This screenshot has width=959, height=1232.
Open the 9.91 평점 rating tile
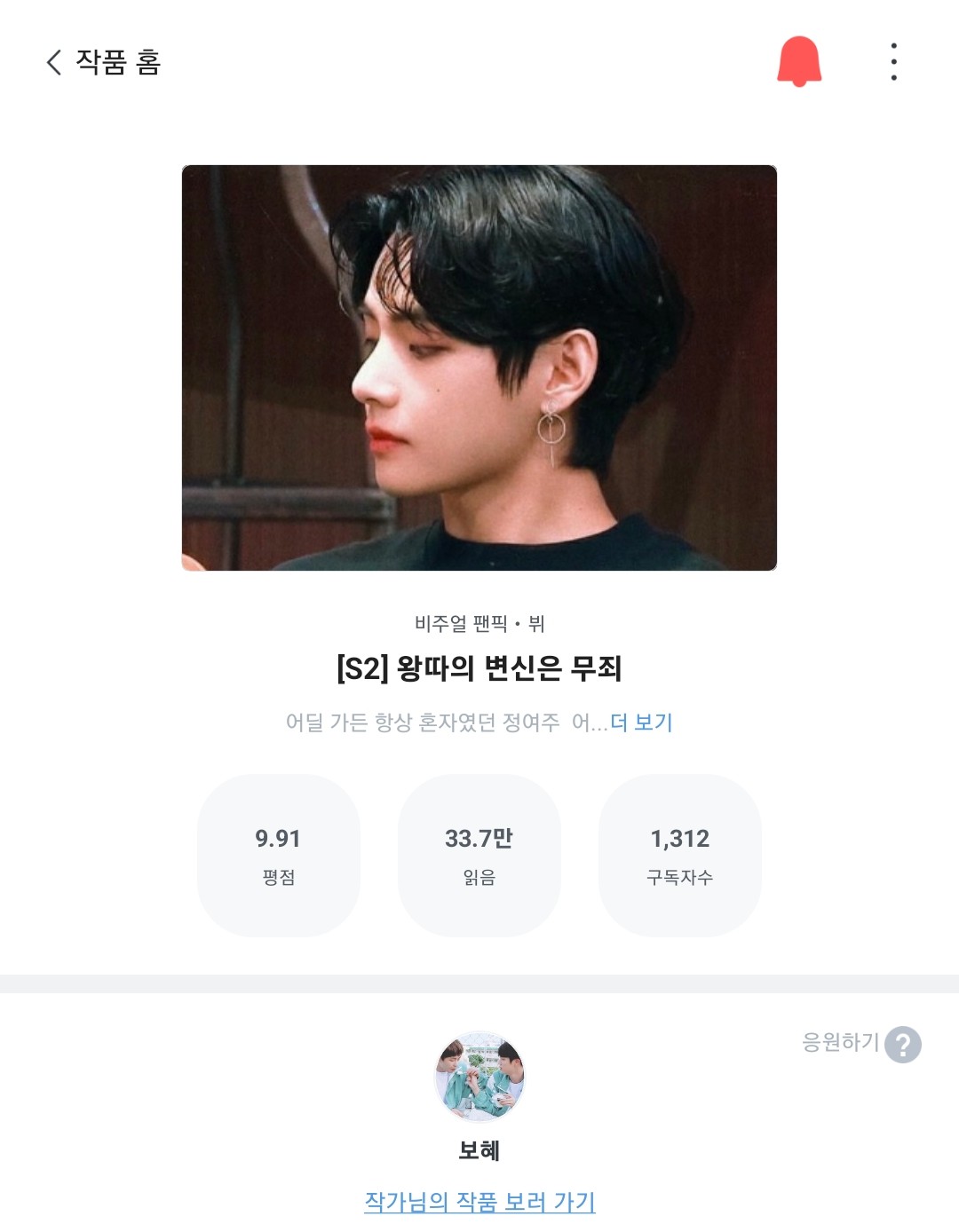(x=279, y=855)
